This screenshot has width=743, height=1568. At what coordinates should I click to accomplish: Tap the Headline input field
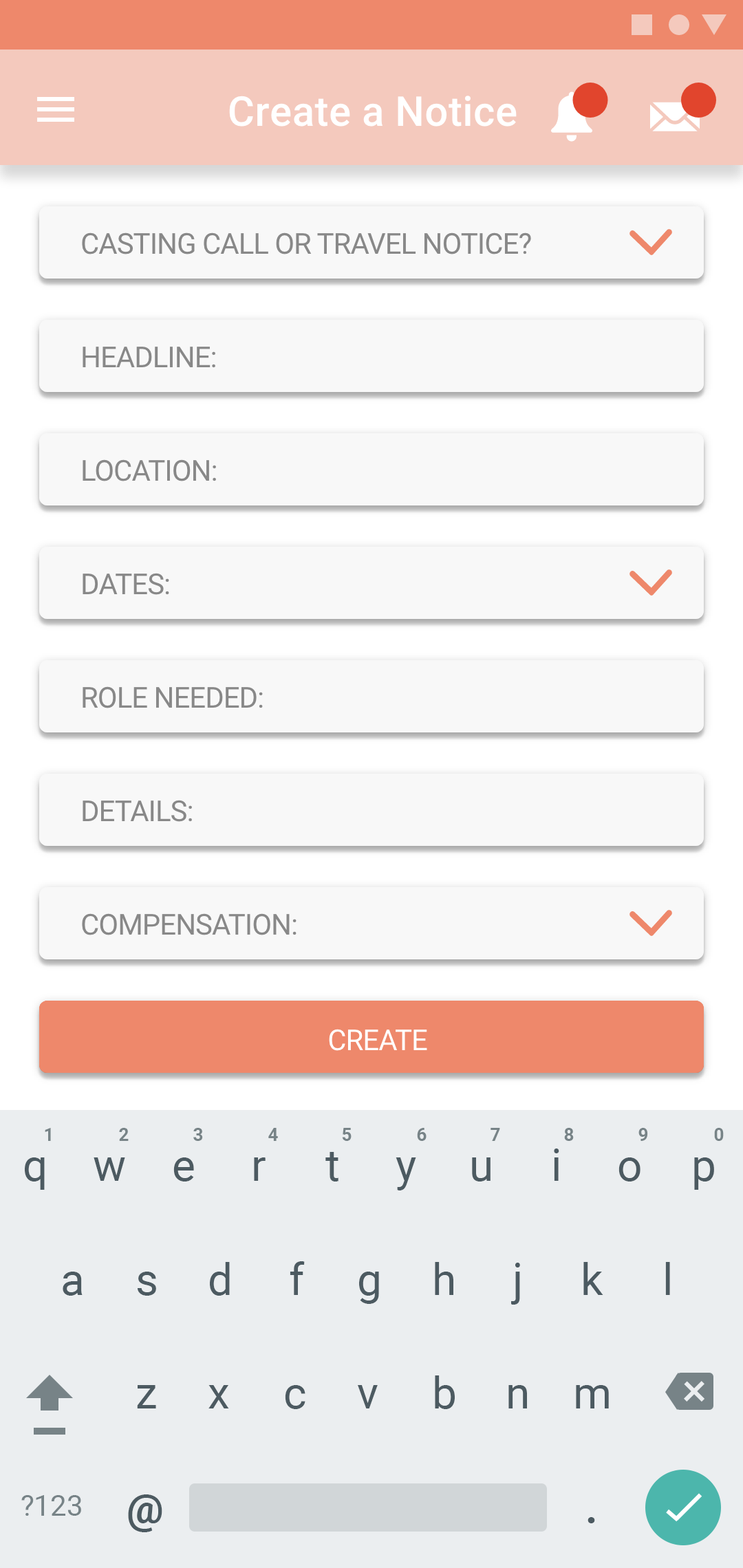tap(371, 356)
